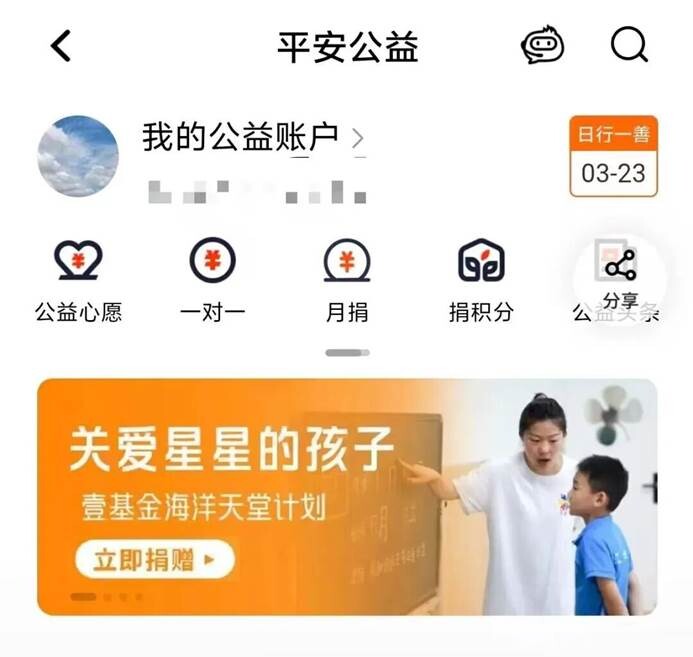
Task: Open the 日行一善 03-23 calendar
Action: pos(613,156)
